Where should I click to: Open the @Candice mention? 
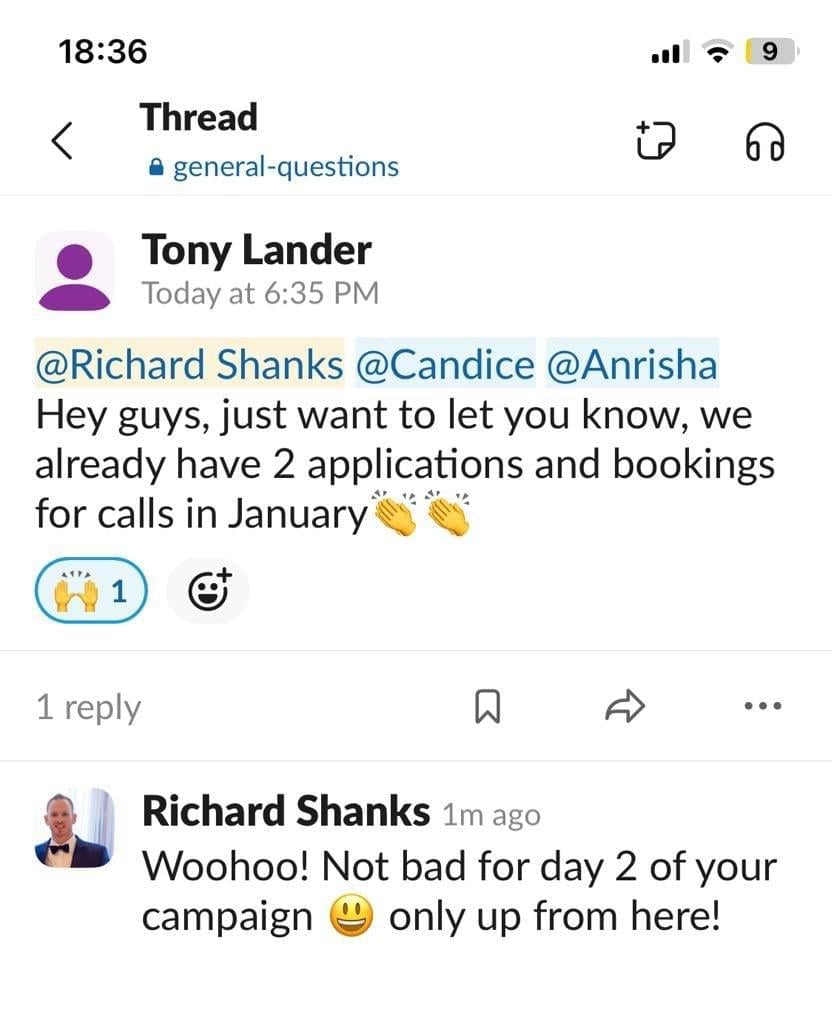coord(445,365)
